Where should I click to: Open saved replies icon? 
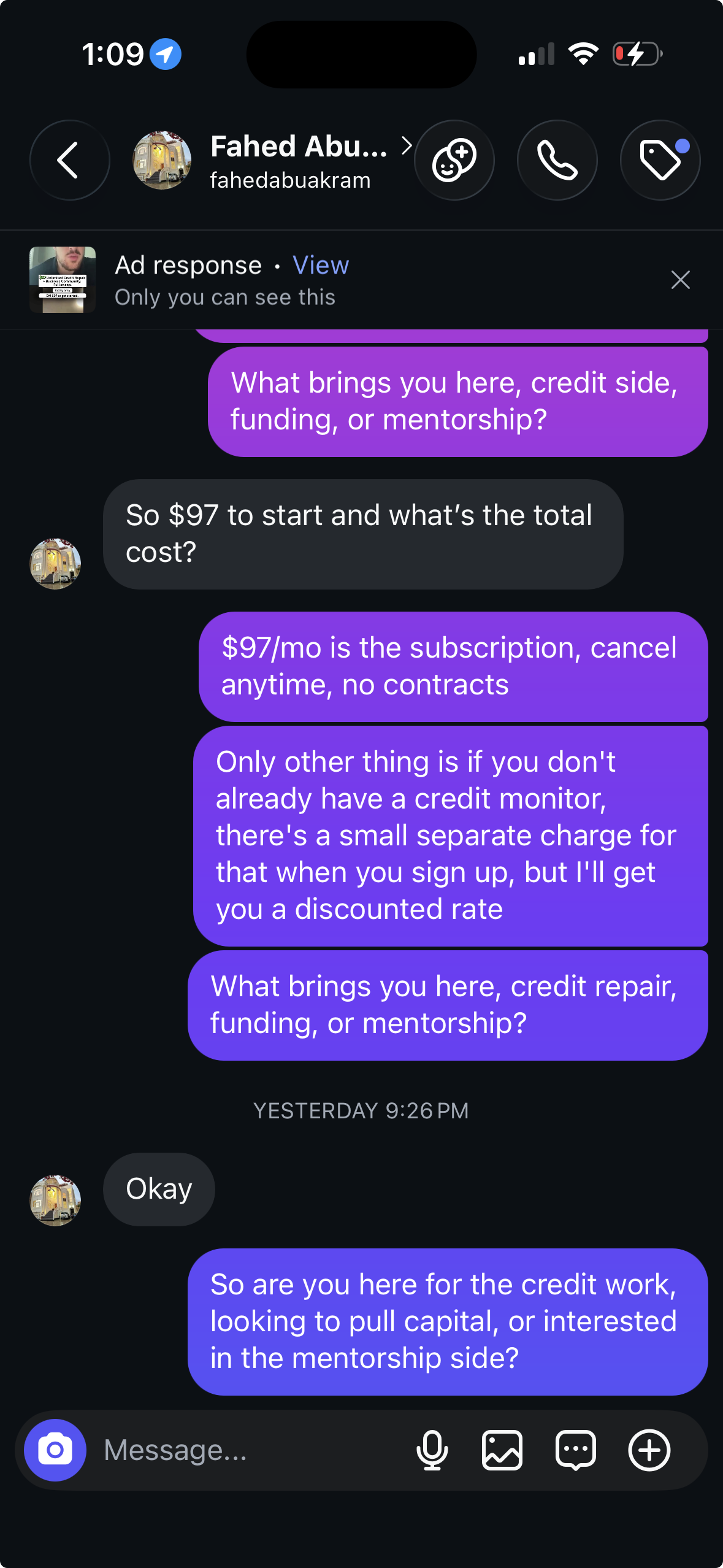[x=576, y=1450]
